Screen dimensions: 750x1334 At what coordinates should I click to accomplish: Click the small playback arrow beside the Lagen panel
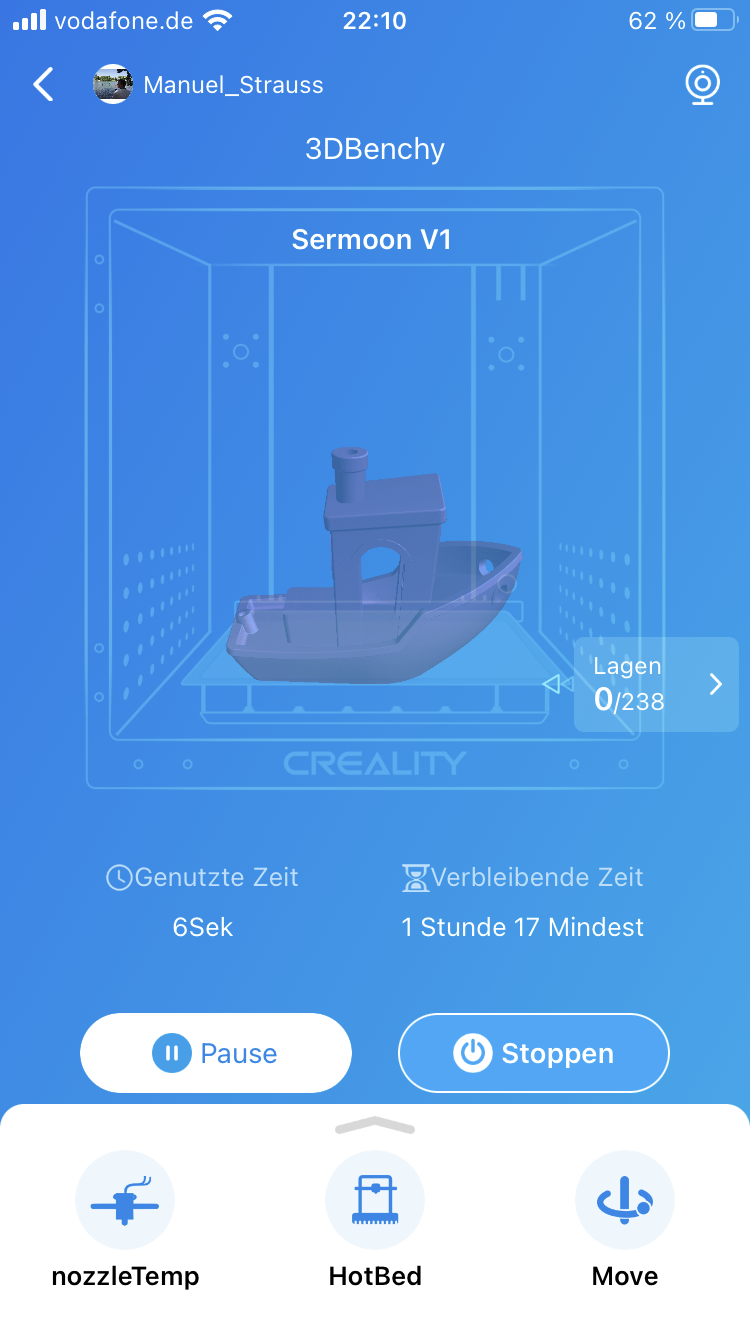click(553, 684)
